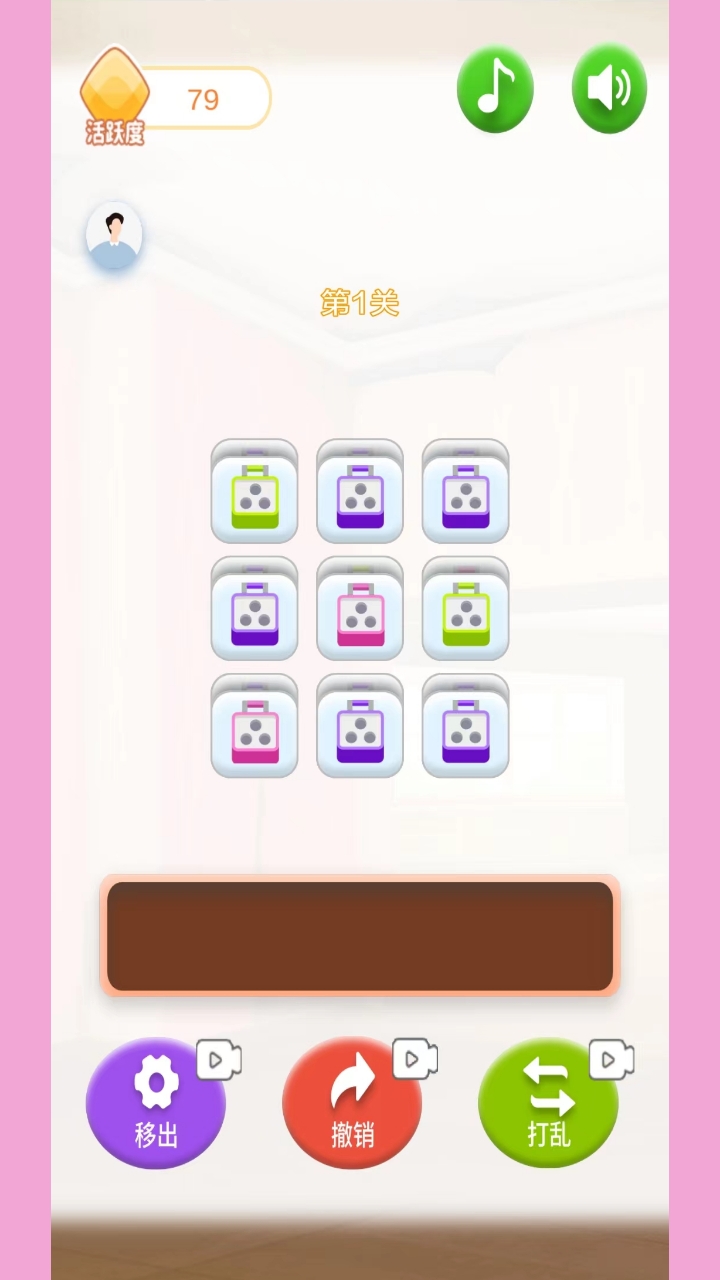This screenshot has height=1280, width=720.
Task: Open the player avatar profile
Action: point(114,236)
